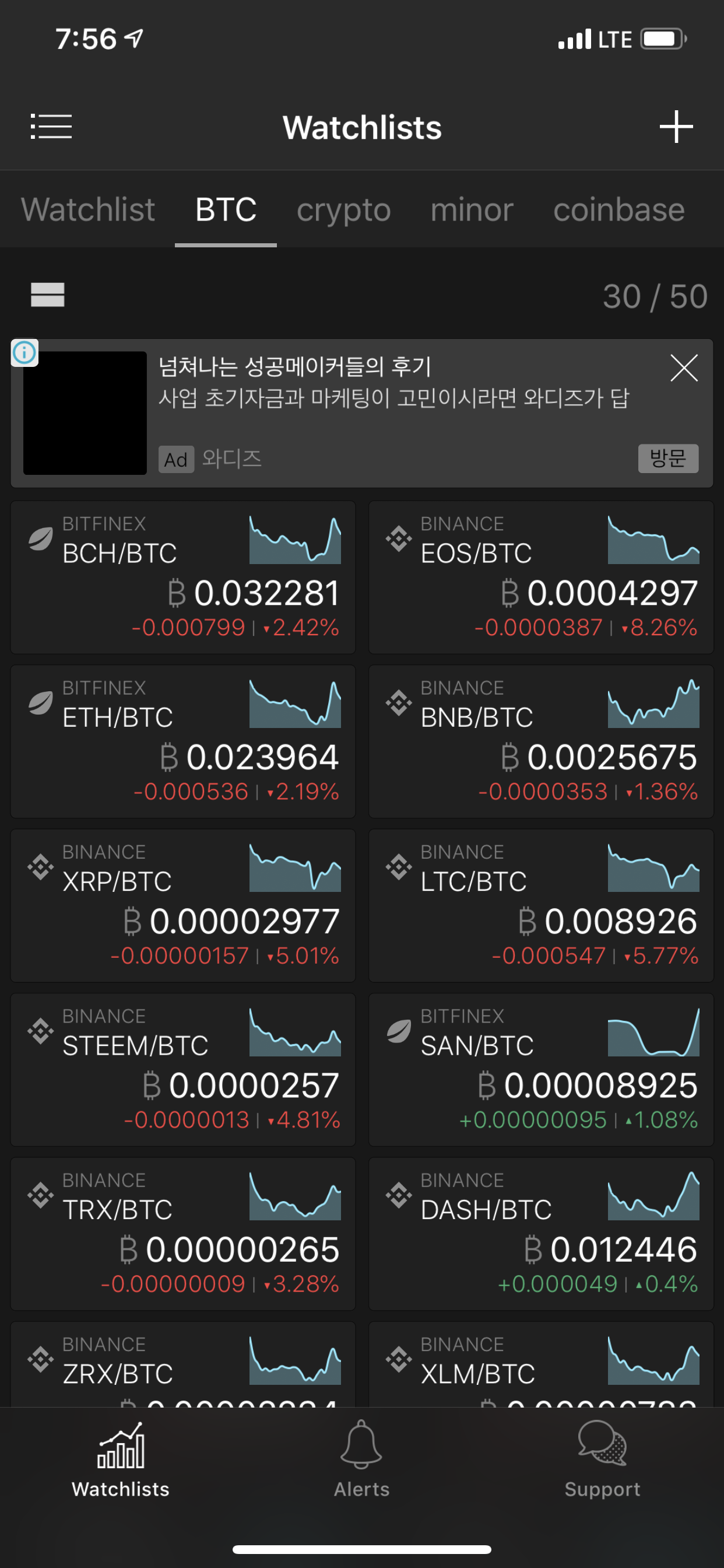The height and width of the screenshot is (1568, 724).
Task: Open the XRP/BTC card
Action: (182, 905)
